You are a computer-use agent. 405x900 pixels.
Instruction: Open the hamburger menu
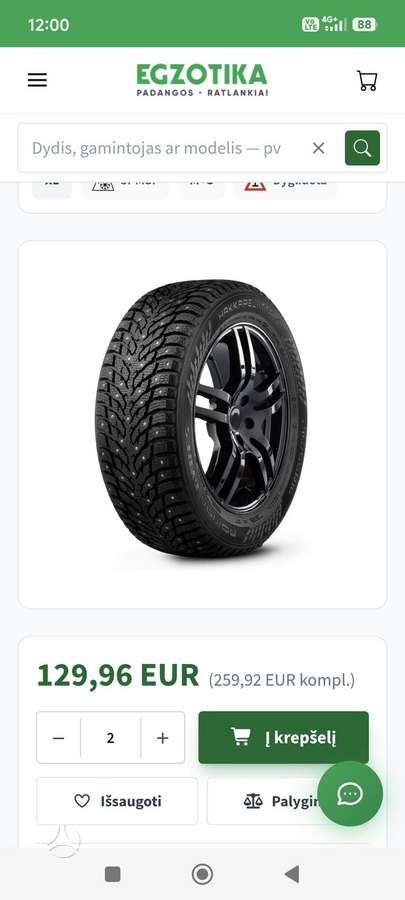coord(37,80)
